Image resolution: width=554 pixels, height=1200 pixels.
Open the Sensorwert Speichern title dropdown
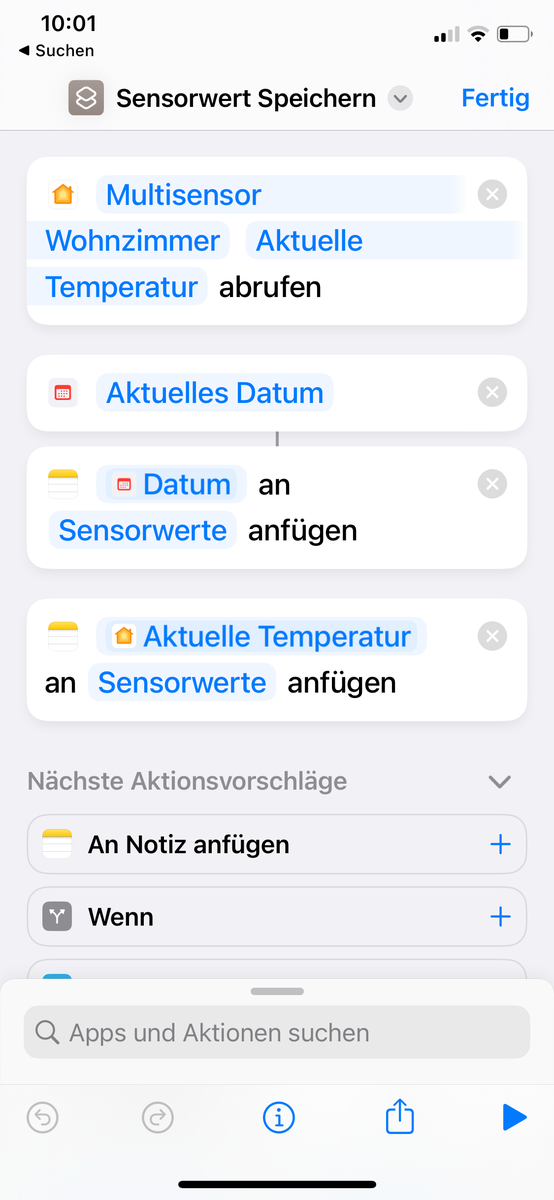[400, 99]
